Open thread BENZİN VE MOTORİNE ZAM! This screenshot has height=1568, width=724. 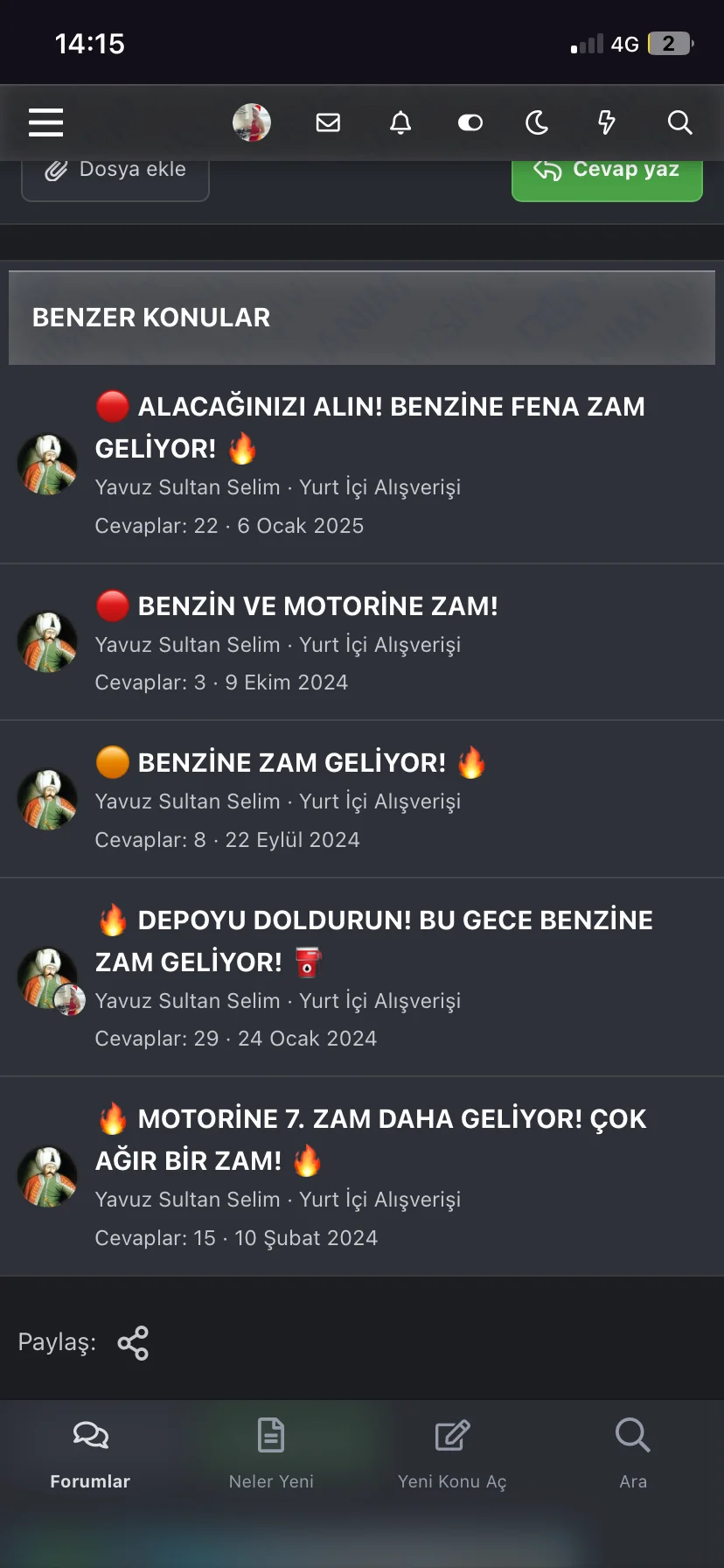317,605
